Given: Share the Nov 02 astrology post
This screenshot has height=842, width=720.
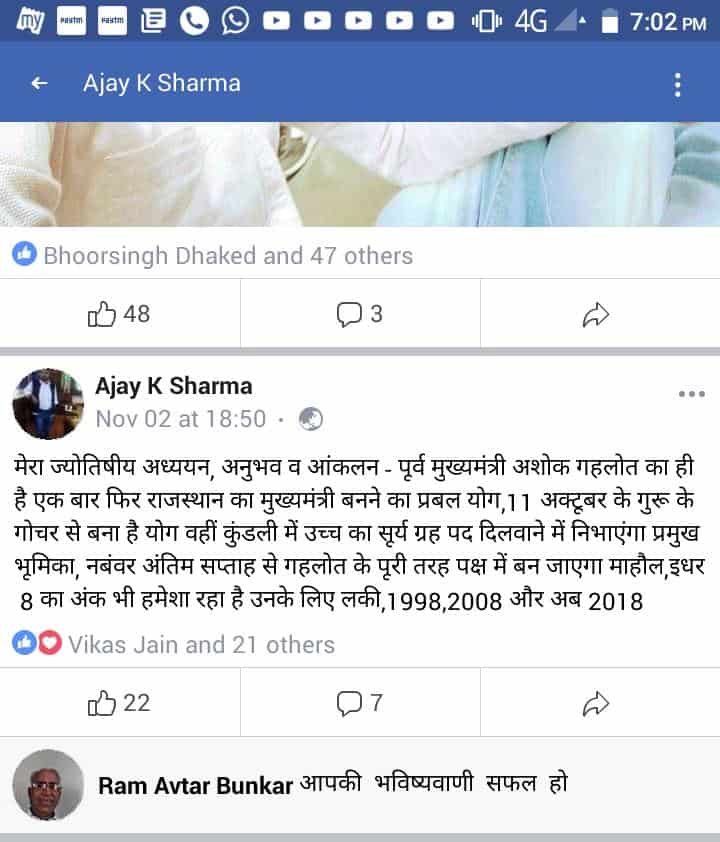Looking at the screenshot, I should click(x=596, y=704).
